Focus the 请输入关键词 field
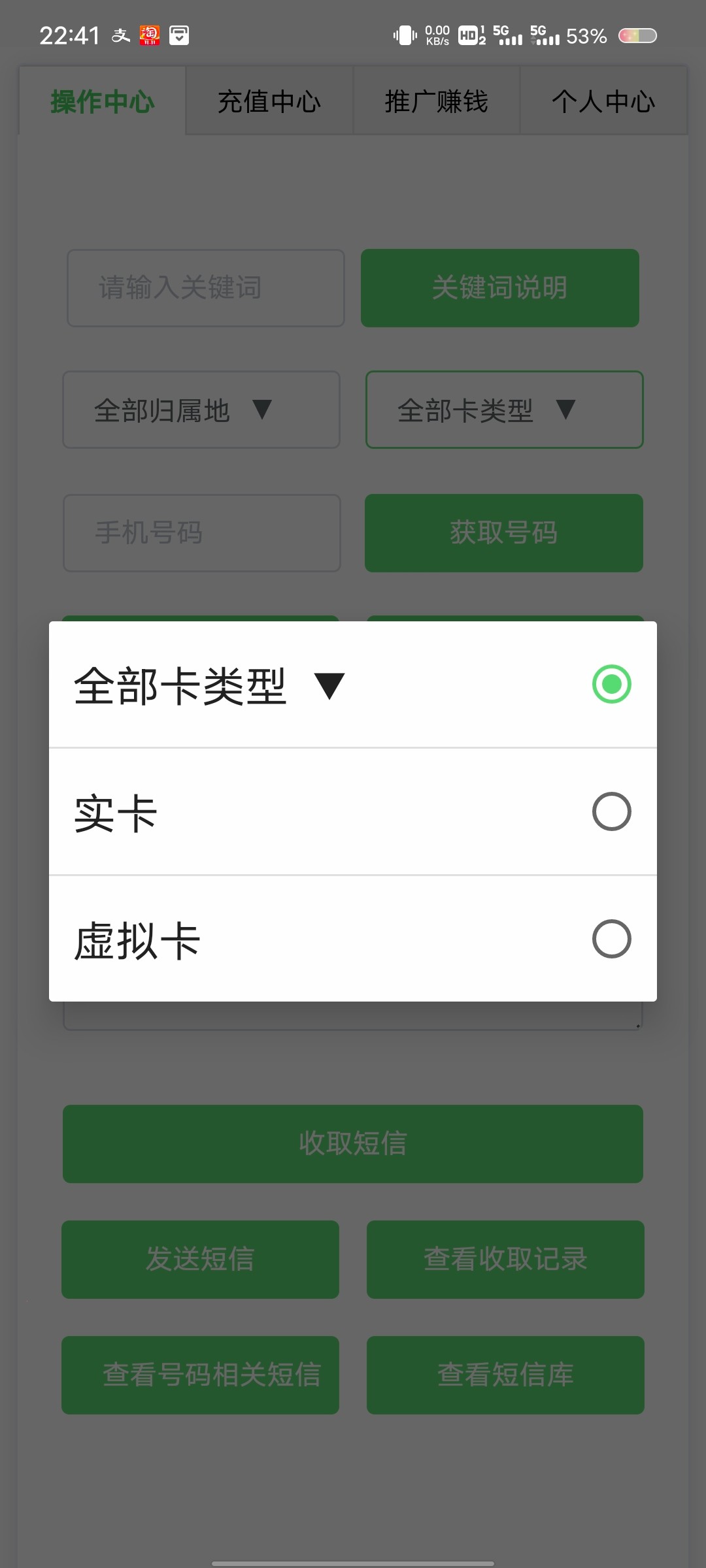The width and height of the screenshot is (706, 1568). point(206,288)
